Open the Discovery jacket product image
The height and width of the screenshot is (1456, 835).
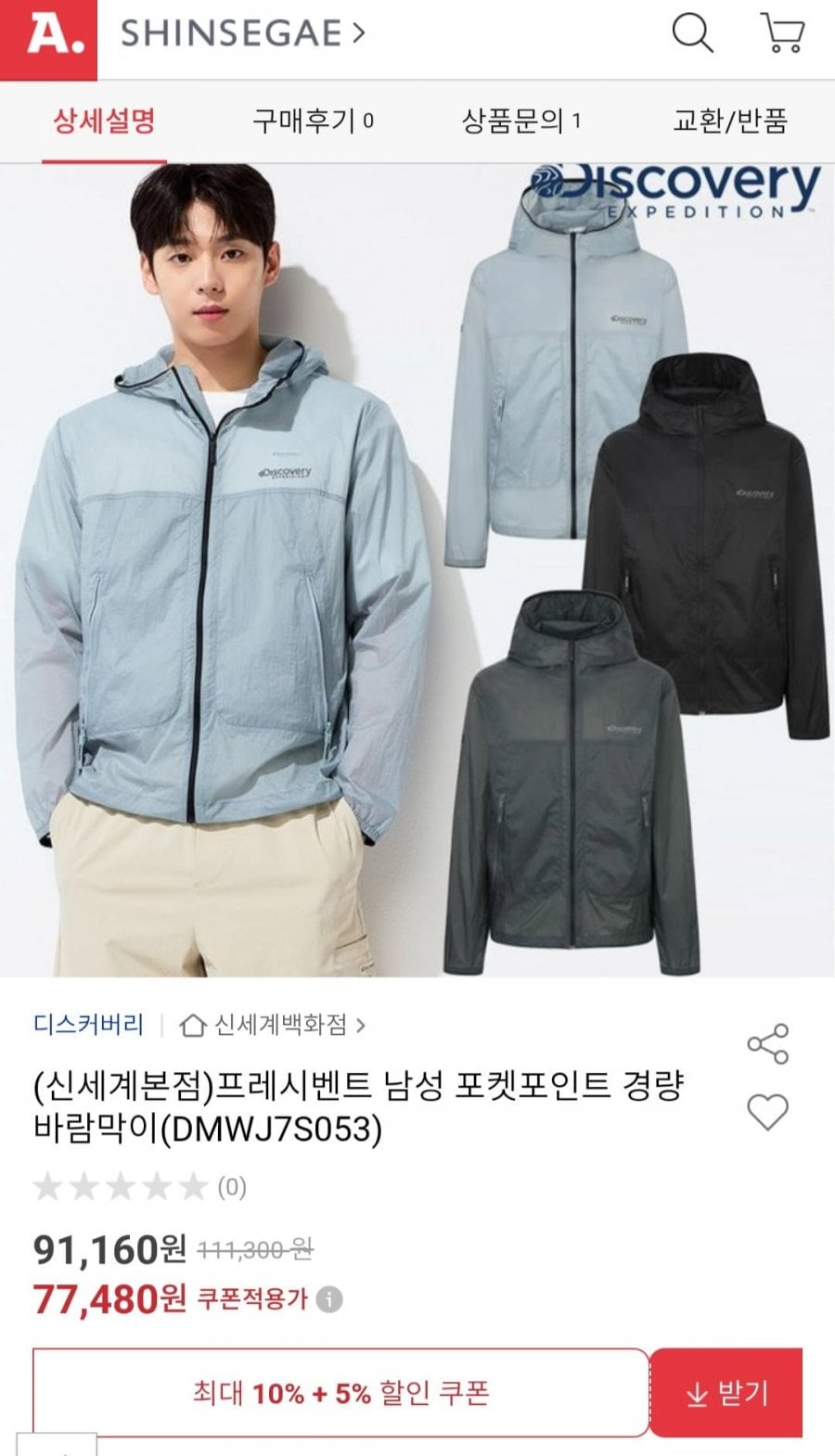[417, 570]
